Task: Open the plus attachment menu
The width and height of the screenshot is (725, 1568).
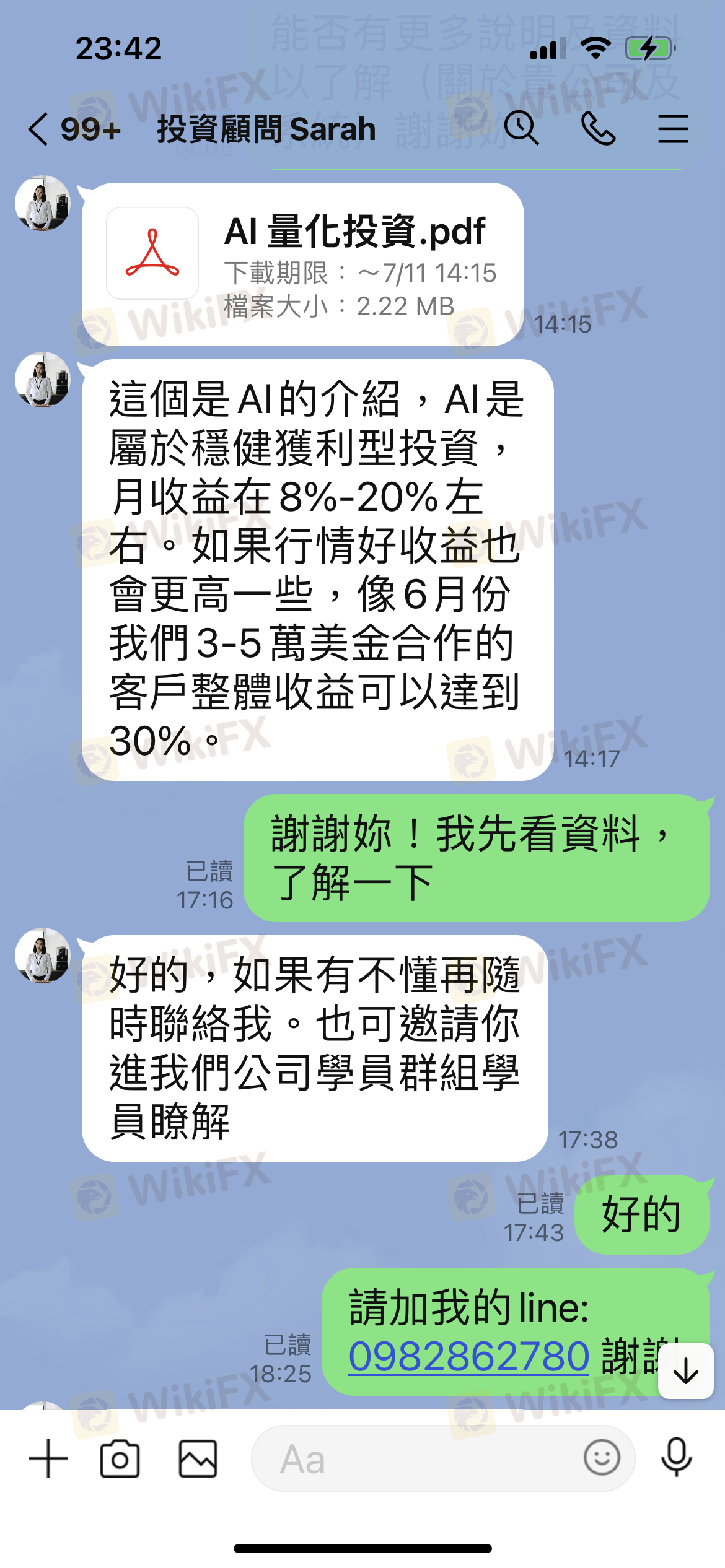Action: [x=48, y=1458]
